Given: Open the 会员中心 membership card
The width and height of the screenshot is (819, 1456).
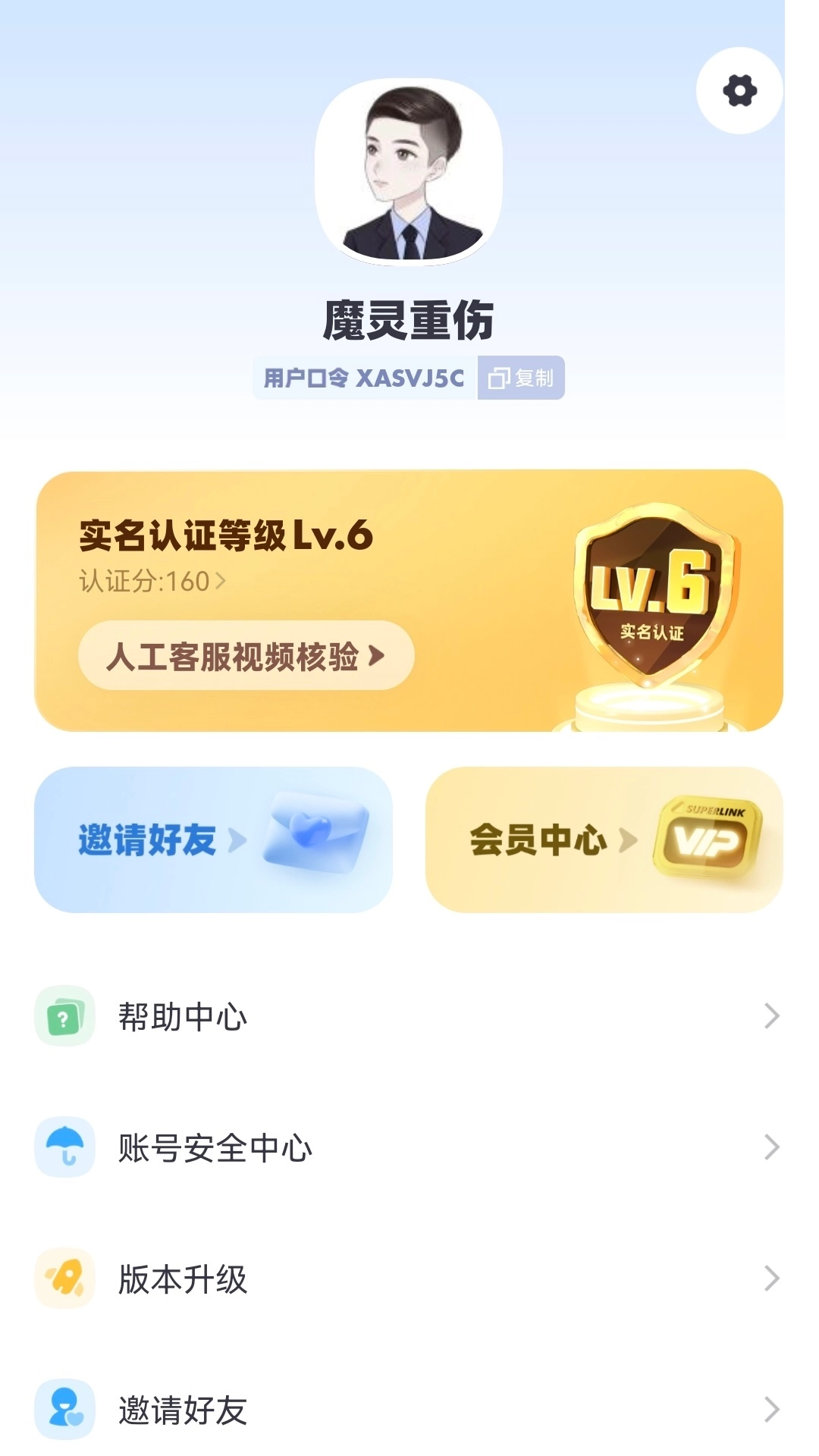Looking at the screenshot, I should point(603,839).
